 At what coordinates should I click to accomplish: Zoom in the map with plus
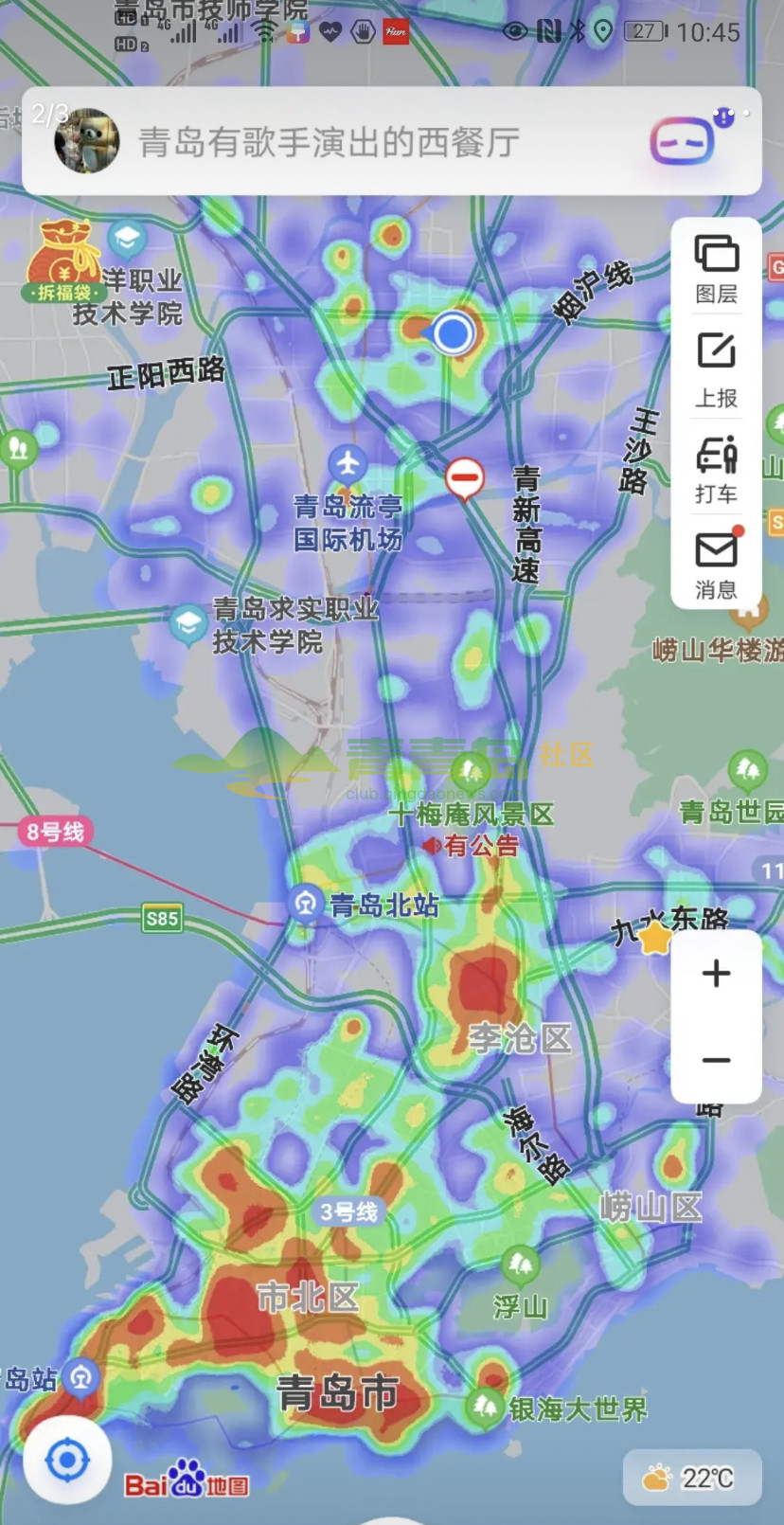point(716,974)
